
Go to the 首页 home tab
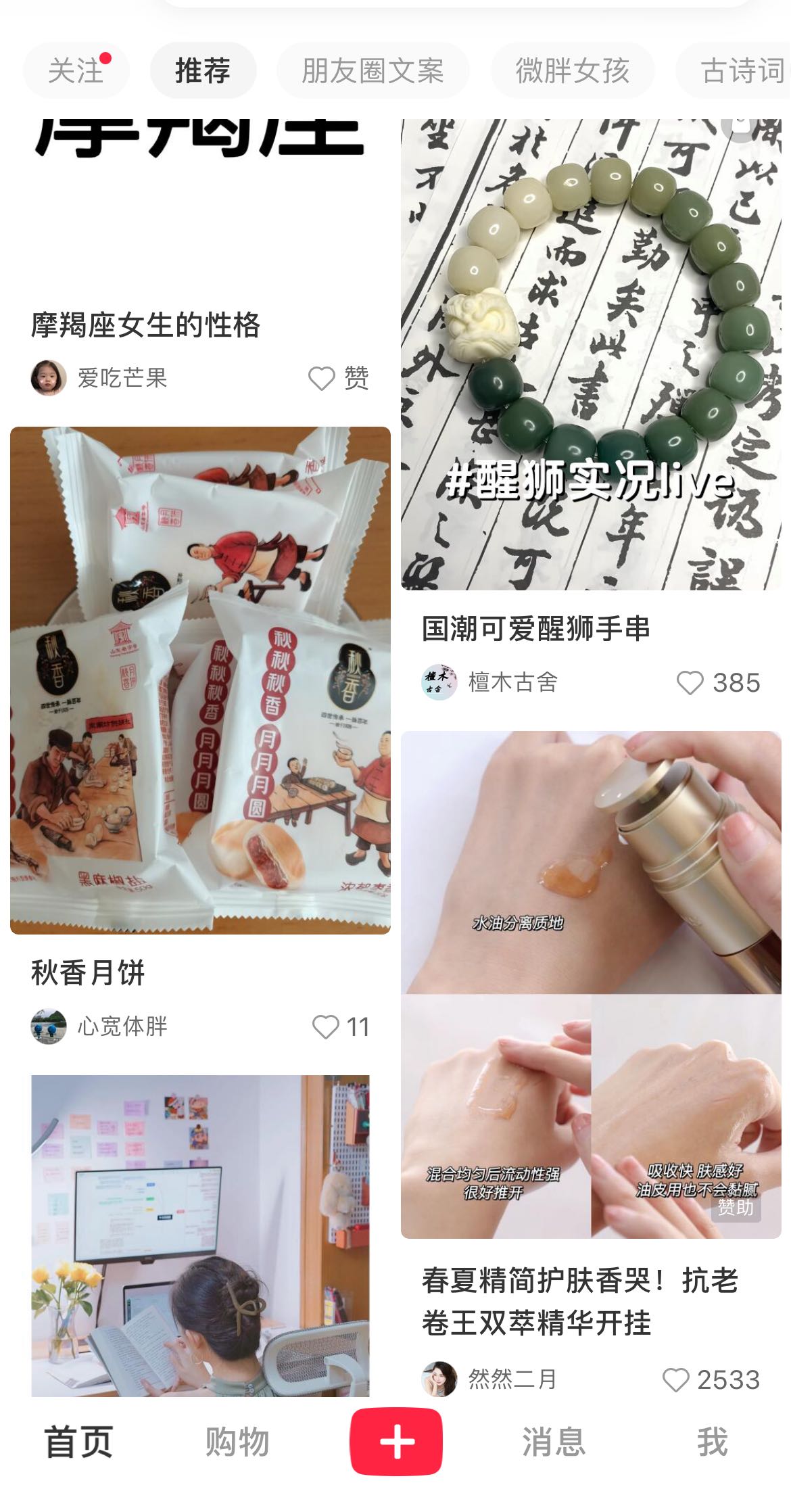point(78,1442)
